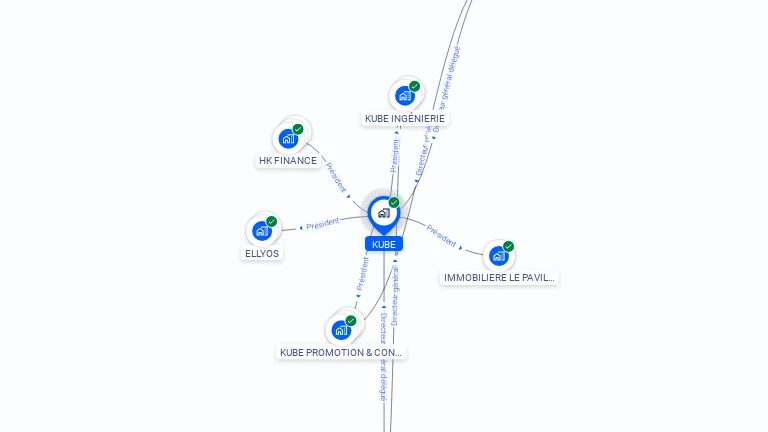Select the KUBE central company node
The height and width of the screenshot is (432, 768).
383,213
